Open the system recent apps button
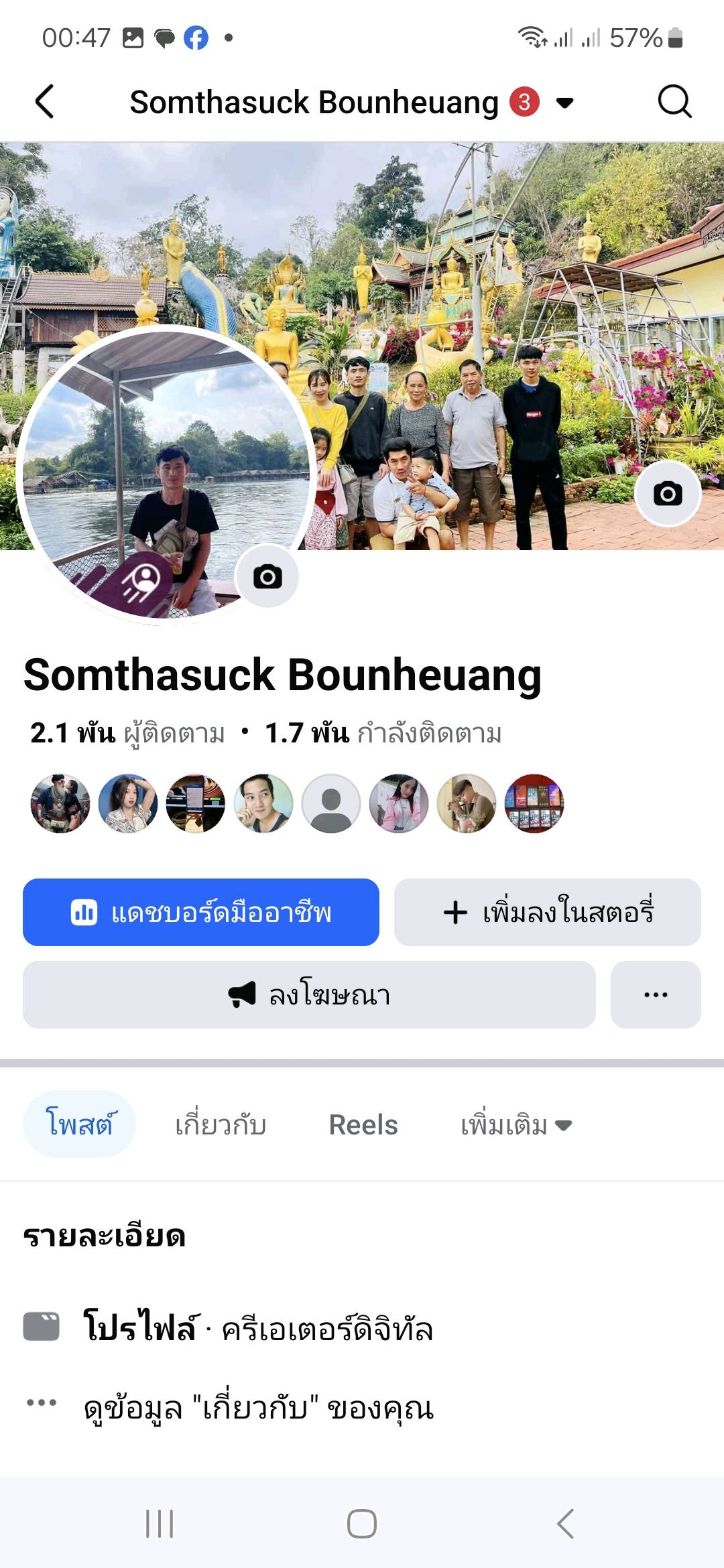The width and height of the screenshot is (724, 1568). click(x=160, y=1523)
